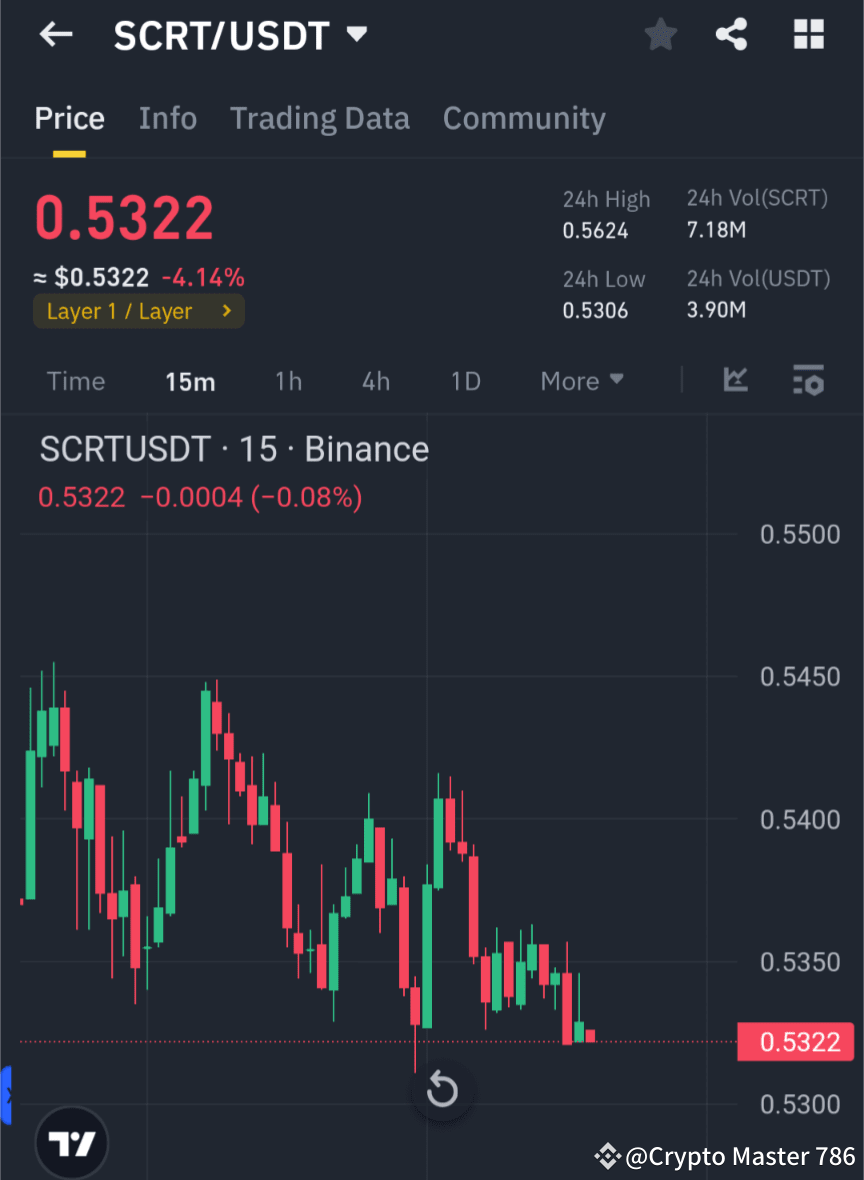Click the Layer 1 / Layer category link
Image resolution: width=864 pixels, height=1180 pixels.
pyautogui.click(x=138, y=311)
